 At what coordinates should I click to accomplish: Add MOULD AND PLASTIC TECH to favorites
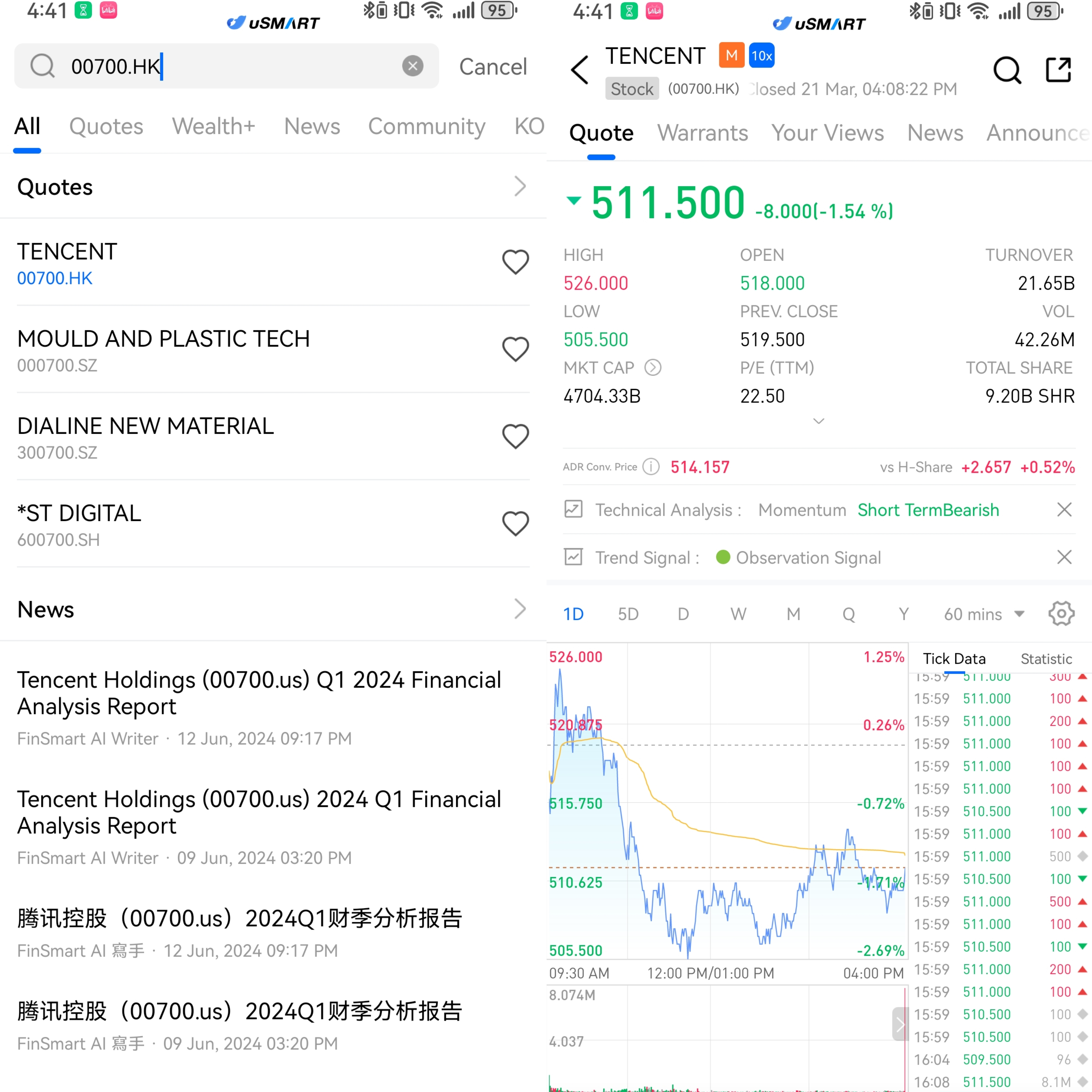515,349
